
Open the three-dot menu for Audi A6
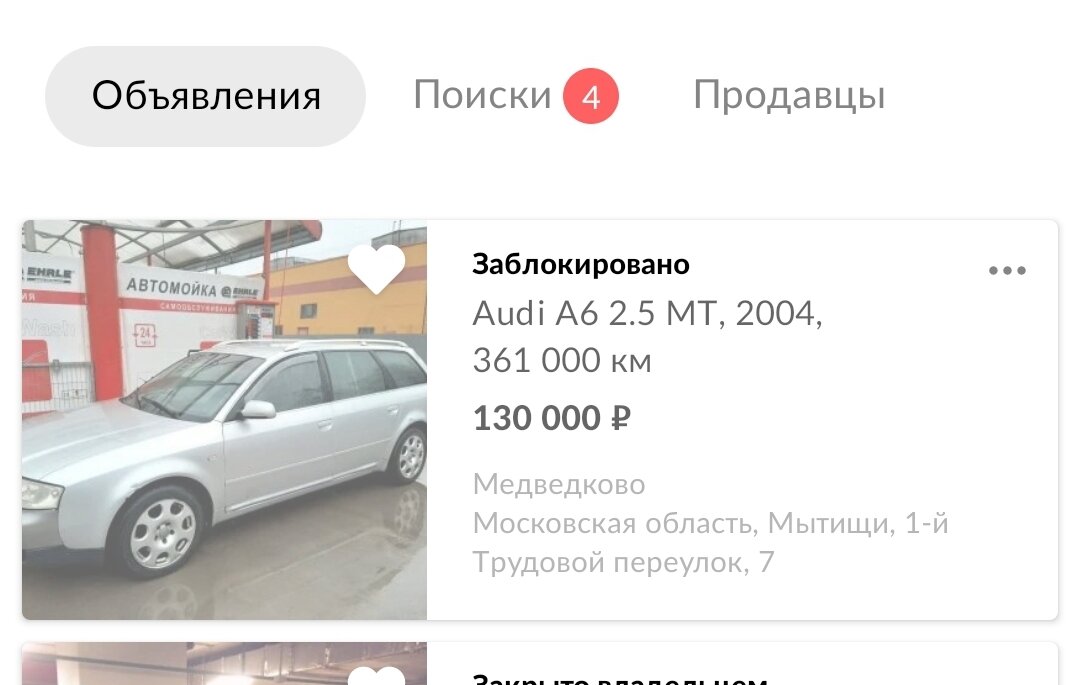click(1007, 271)
